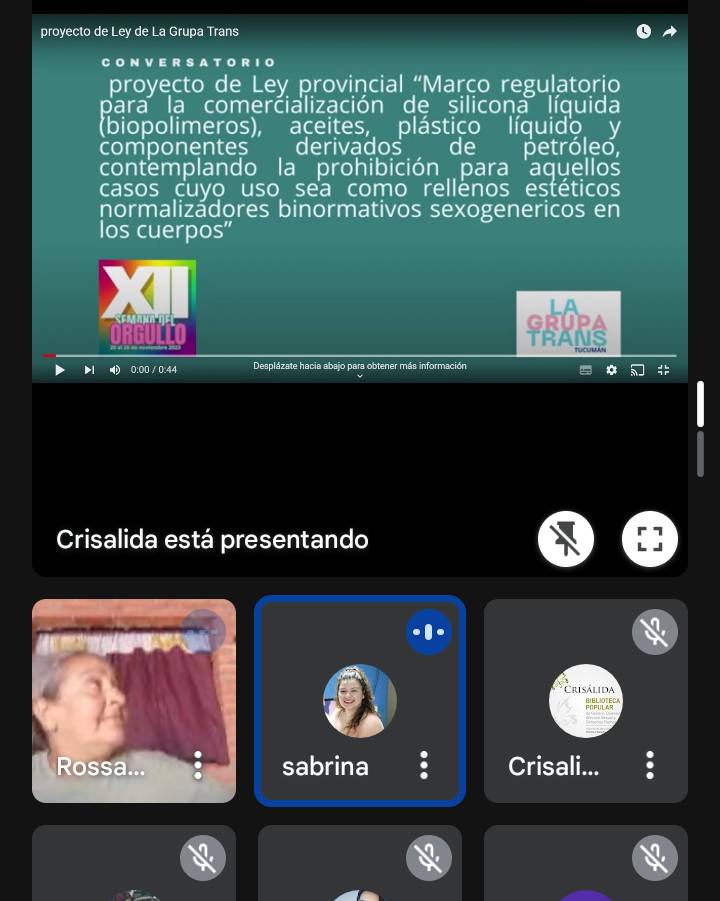Unpin Crisalida's presentation
This screenshot has height=901, width=720.
[x=566, y=539]
